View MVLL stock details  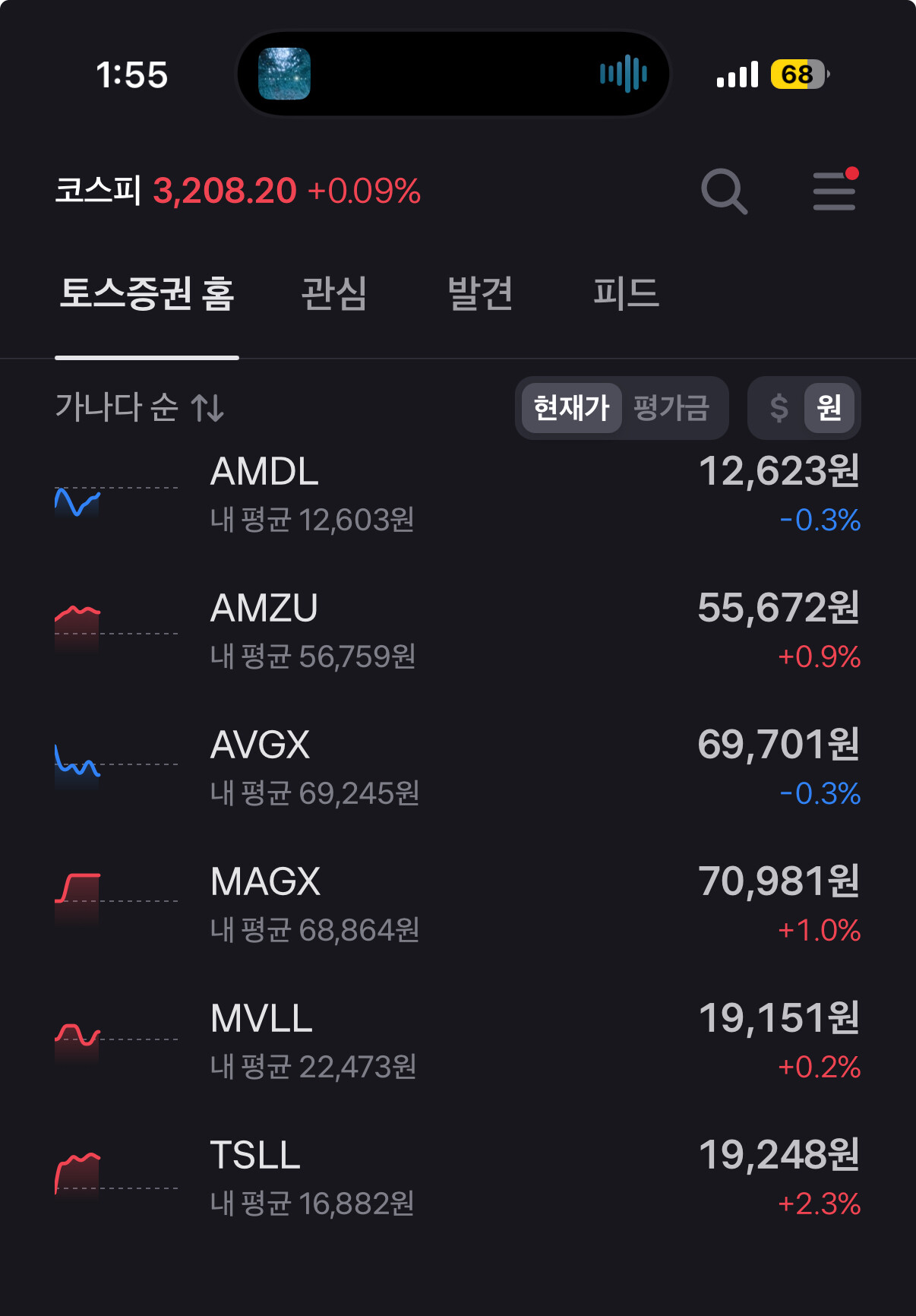pyautogui.click(x=457, y=1042)
